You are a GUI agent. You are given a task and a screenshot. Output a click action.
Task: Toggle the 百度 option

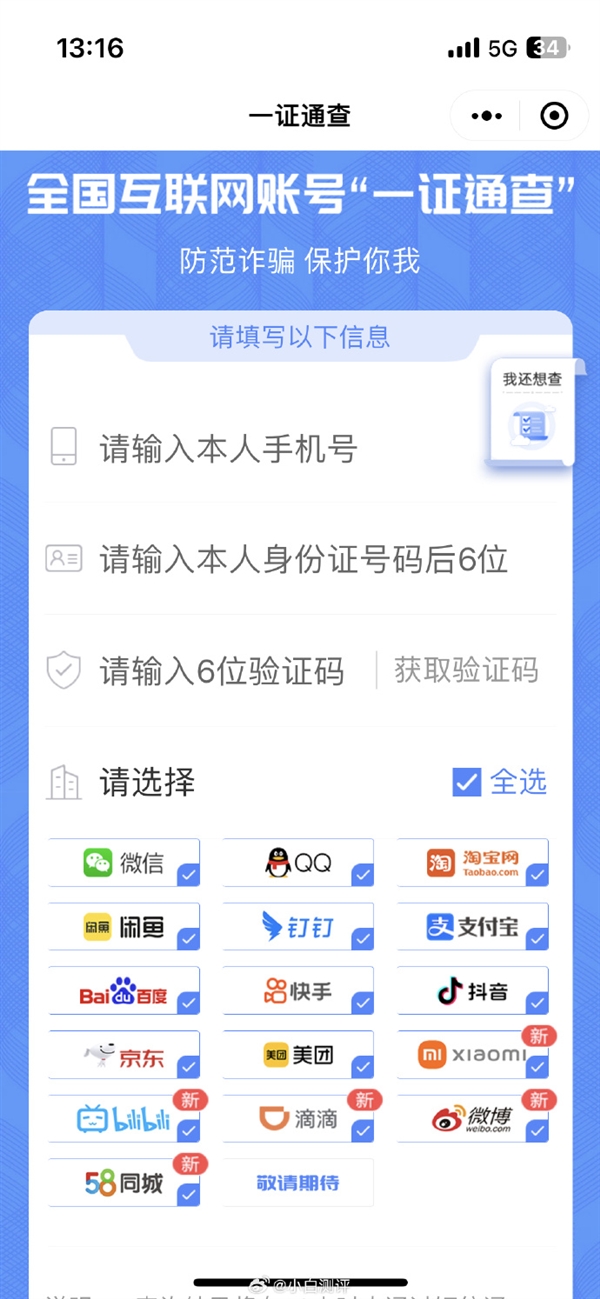pos(124,991)
